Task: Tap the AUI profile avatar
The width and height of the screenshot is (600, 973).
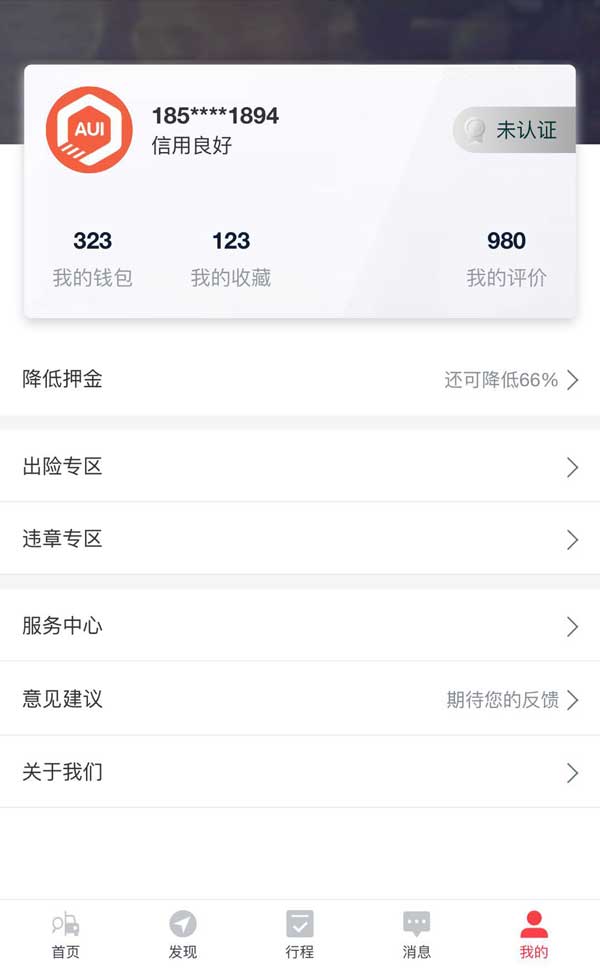Action: tap(89, 130)
